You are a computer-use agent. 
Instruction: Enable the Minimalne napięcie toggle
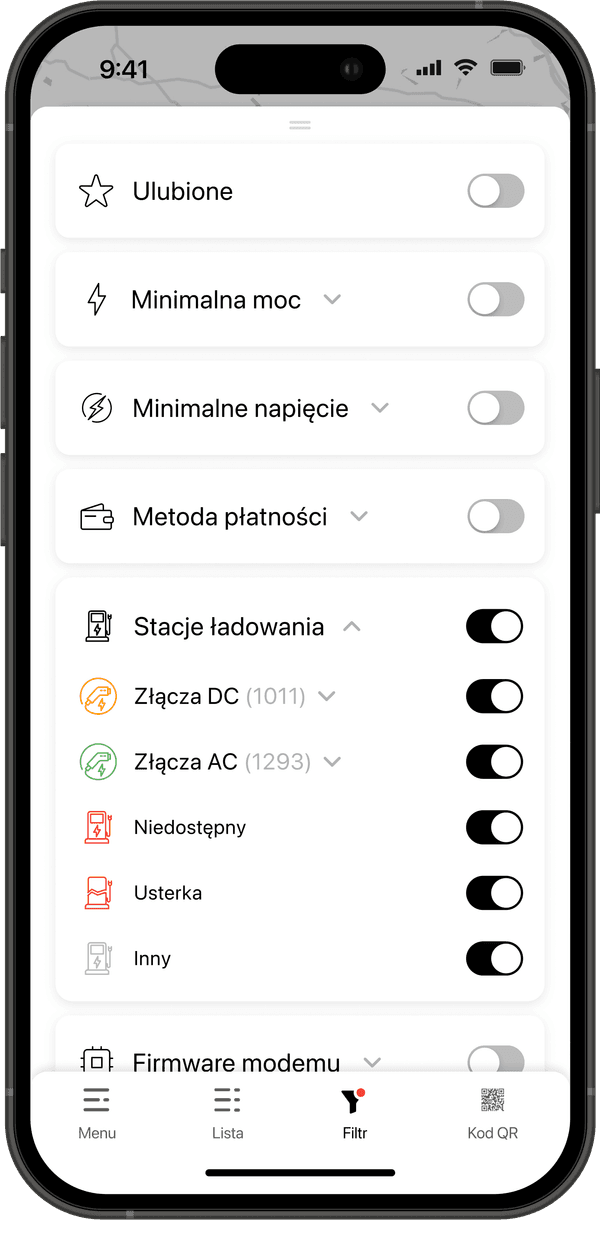(495, 408)
